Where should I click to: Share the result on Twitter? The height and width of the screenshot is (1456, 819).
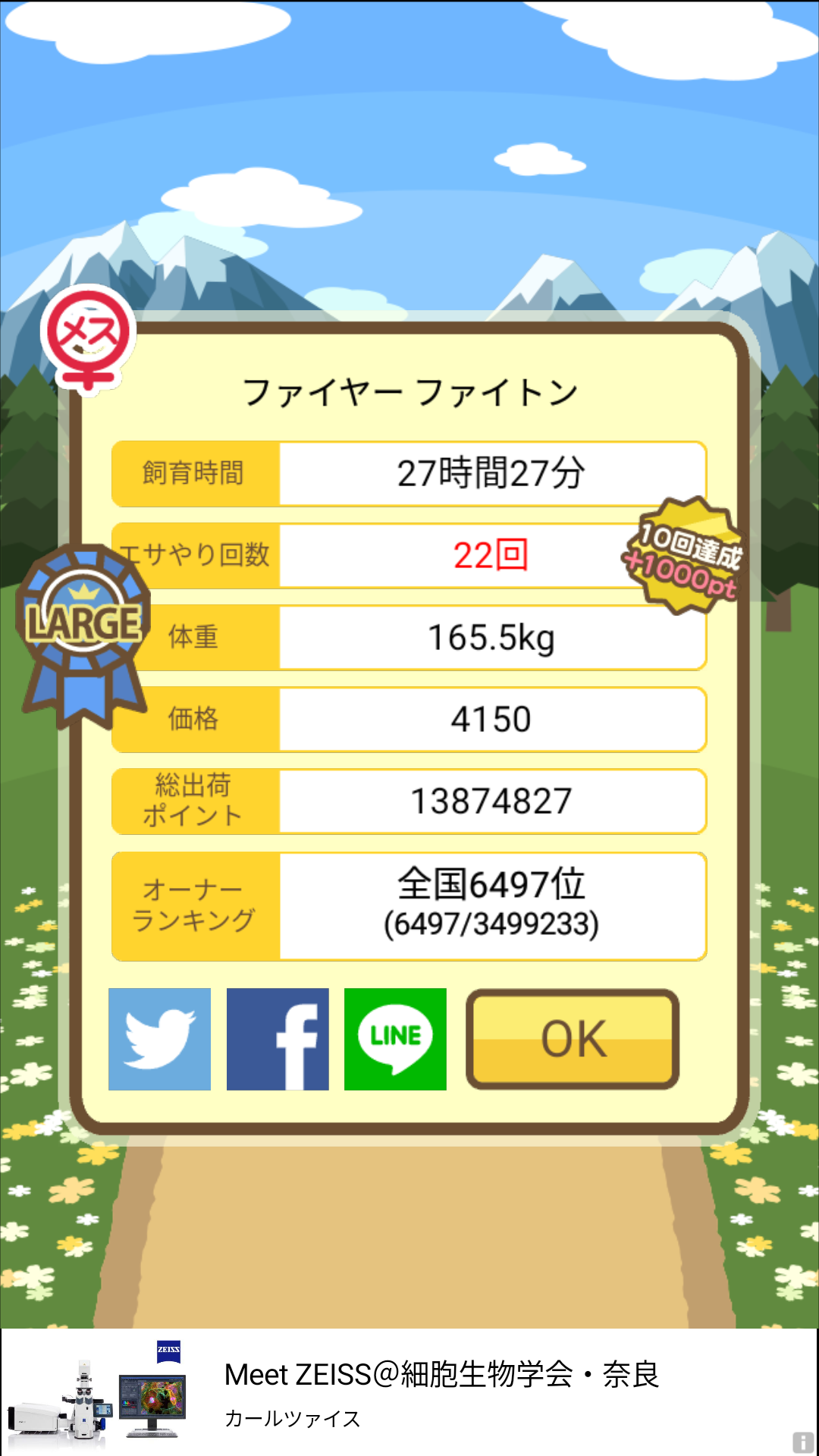159,1039
